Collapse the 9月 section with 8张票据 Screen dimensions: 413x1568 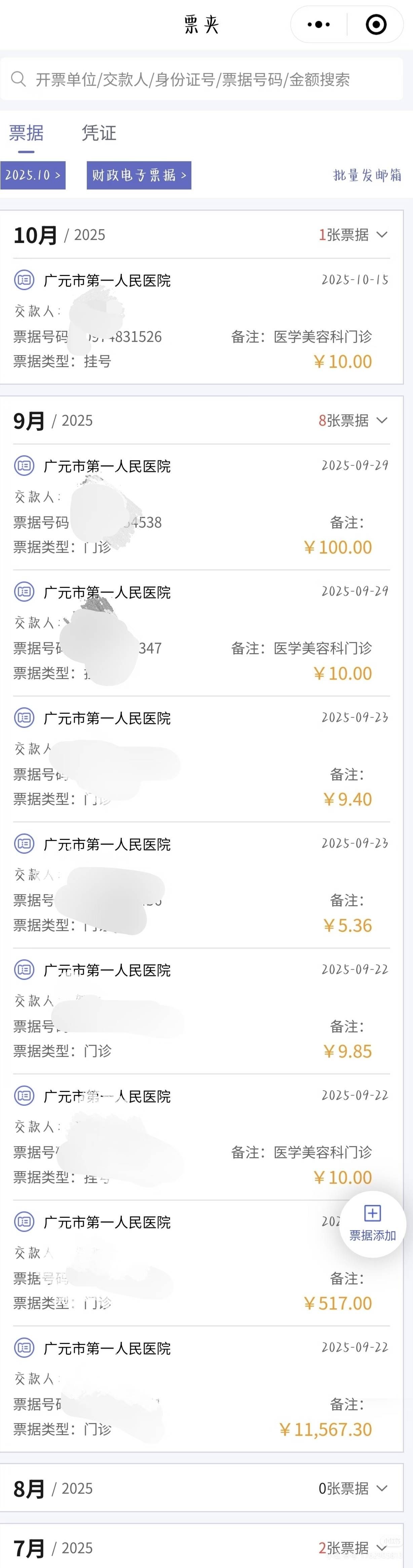coord(382,421)
